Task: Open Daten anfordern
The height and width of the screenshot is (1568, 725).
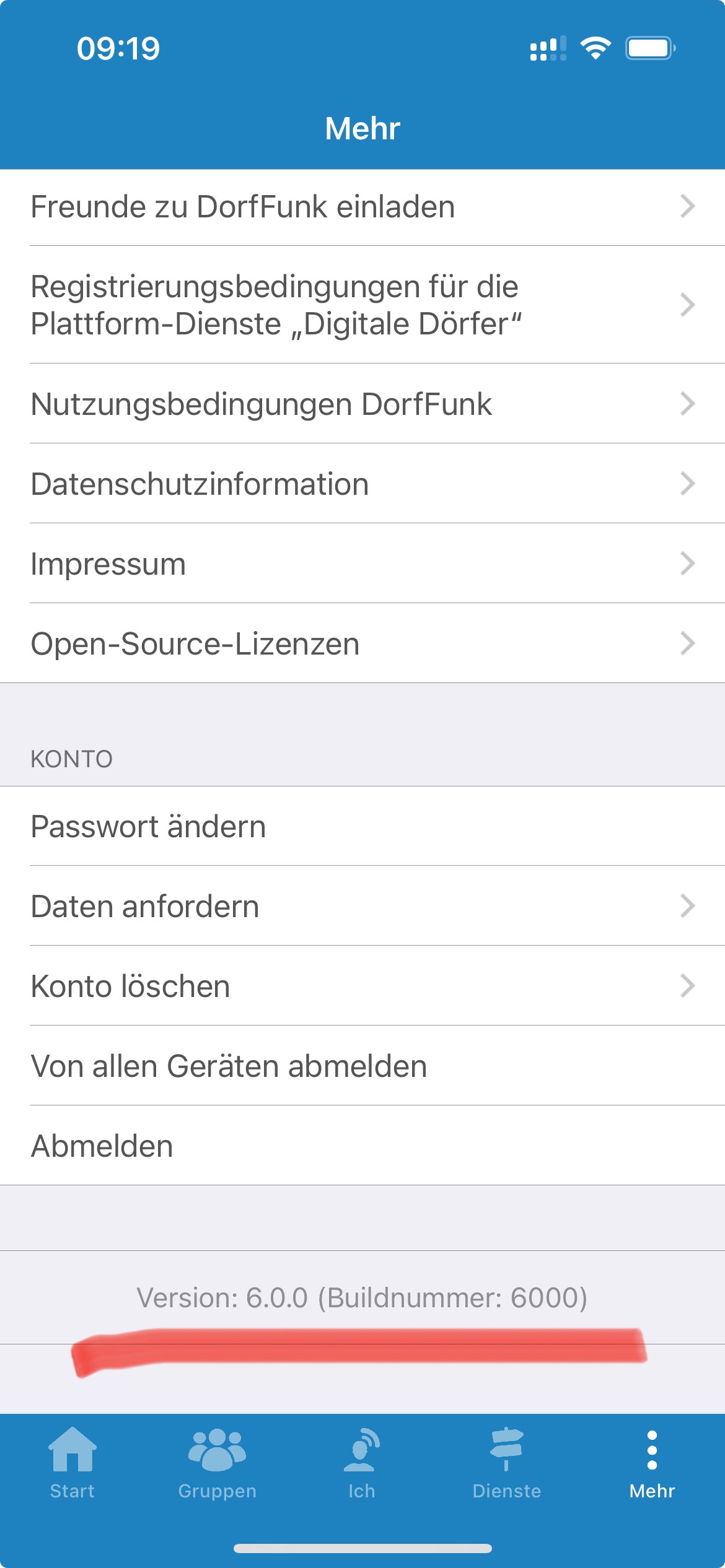Action: click(362, 906)
